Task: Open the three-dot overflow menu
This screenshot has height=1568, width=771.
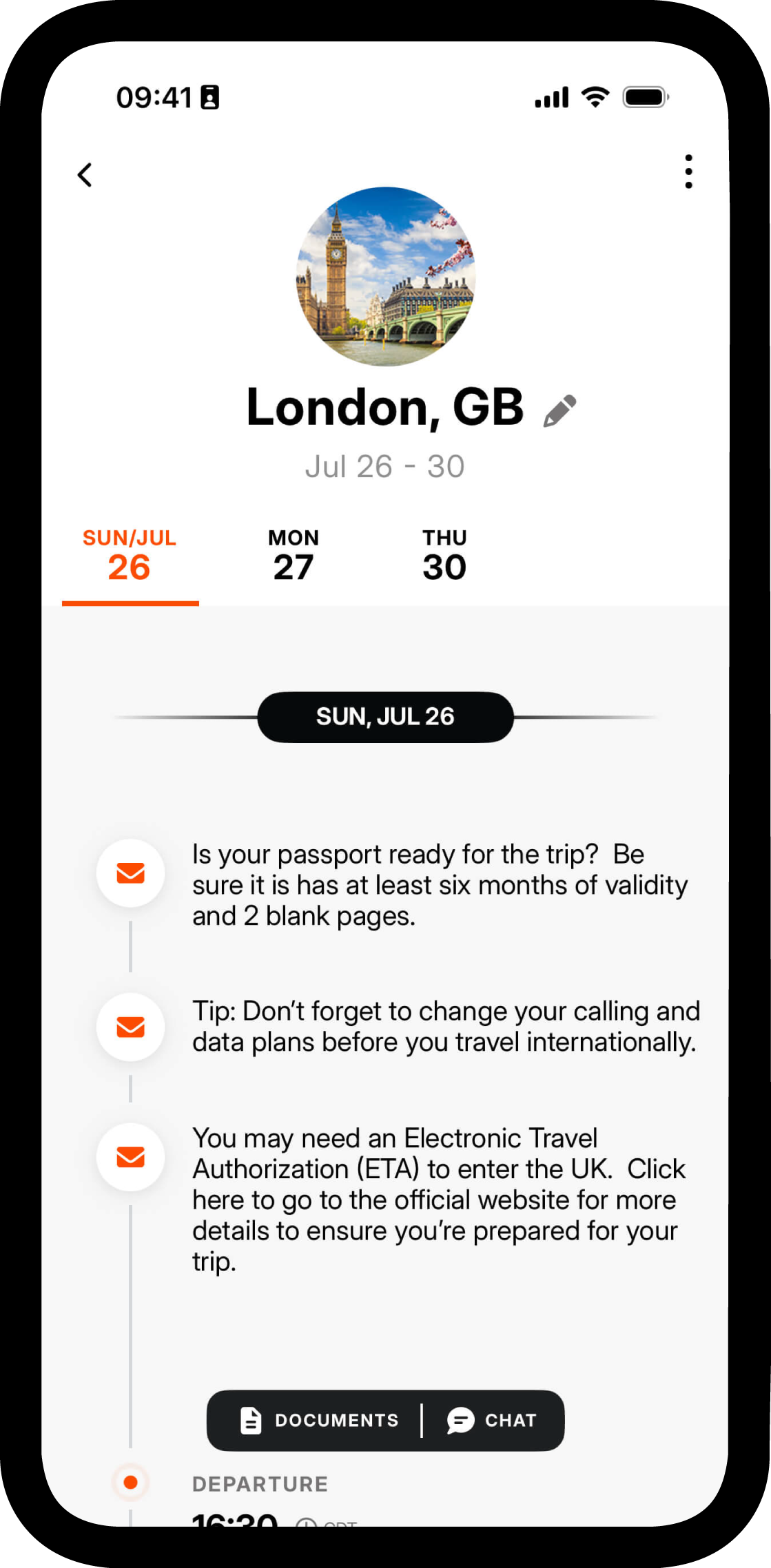Action: coord(688,171)
